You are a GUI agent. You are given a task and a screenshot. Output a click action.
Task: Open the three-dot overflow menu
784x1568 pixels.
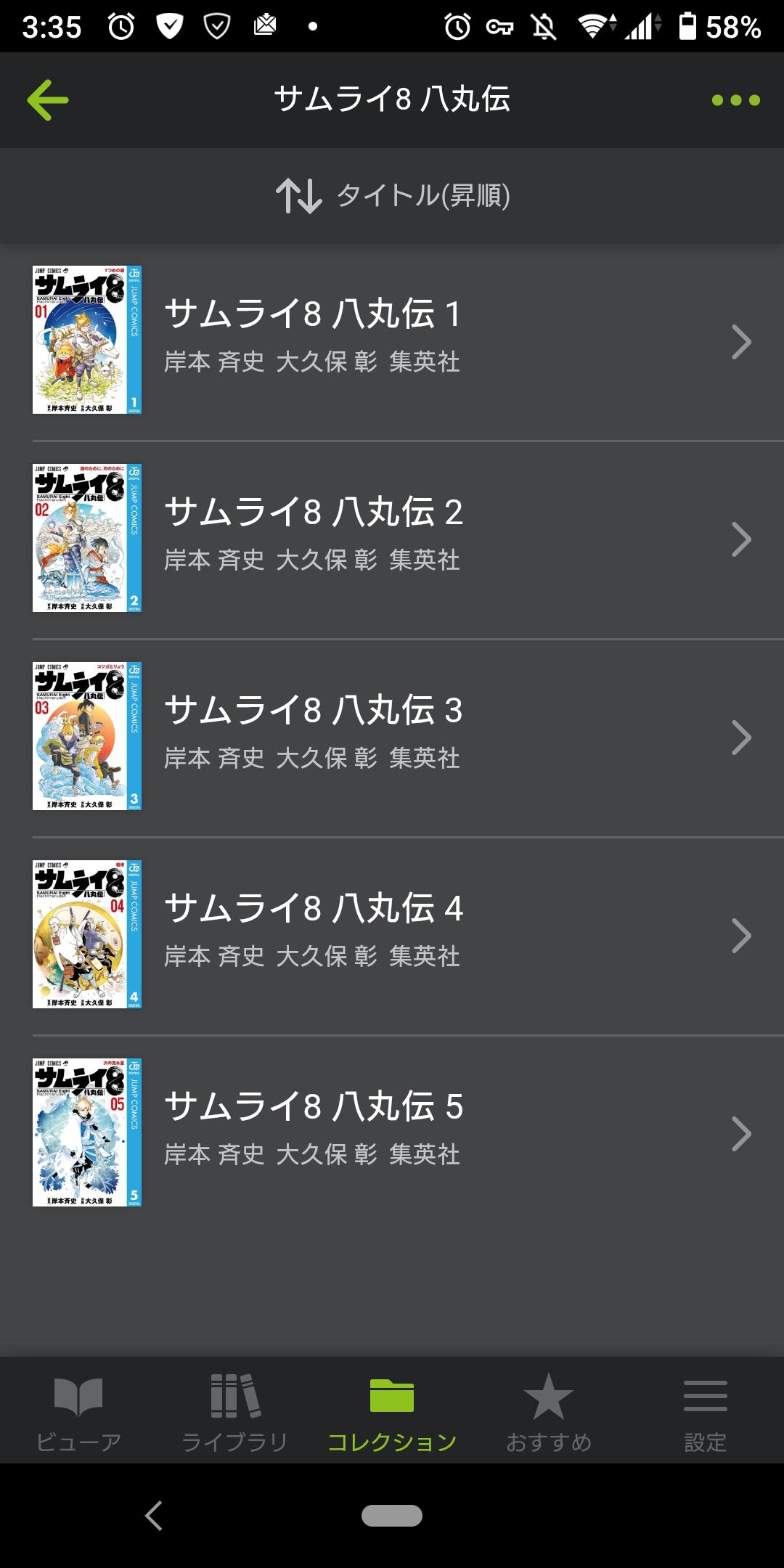735,100
